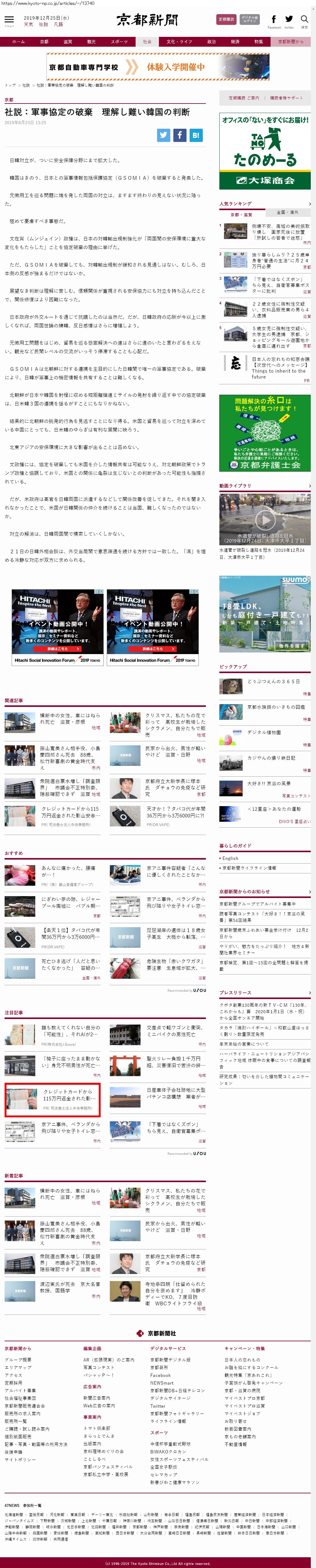Image resolution: width=316 pixels, height=1568 pixels.
Task: Visit the Facebook icon in header
Action: 274,20
